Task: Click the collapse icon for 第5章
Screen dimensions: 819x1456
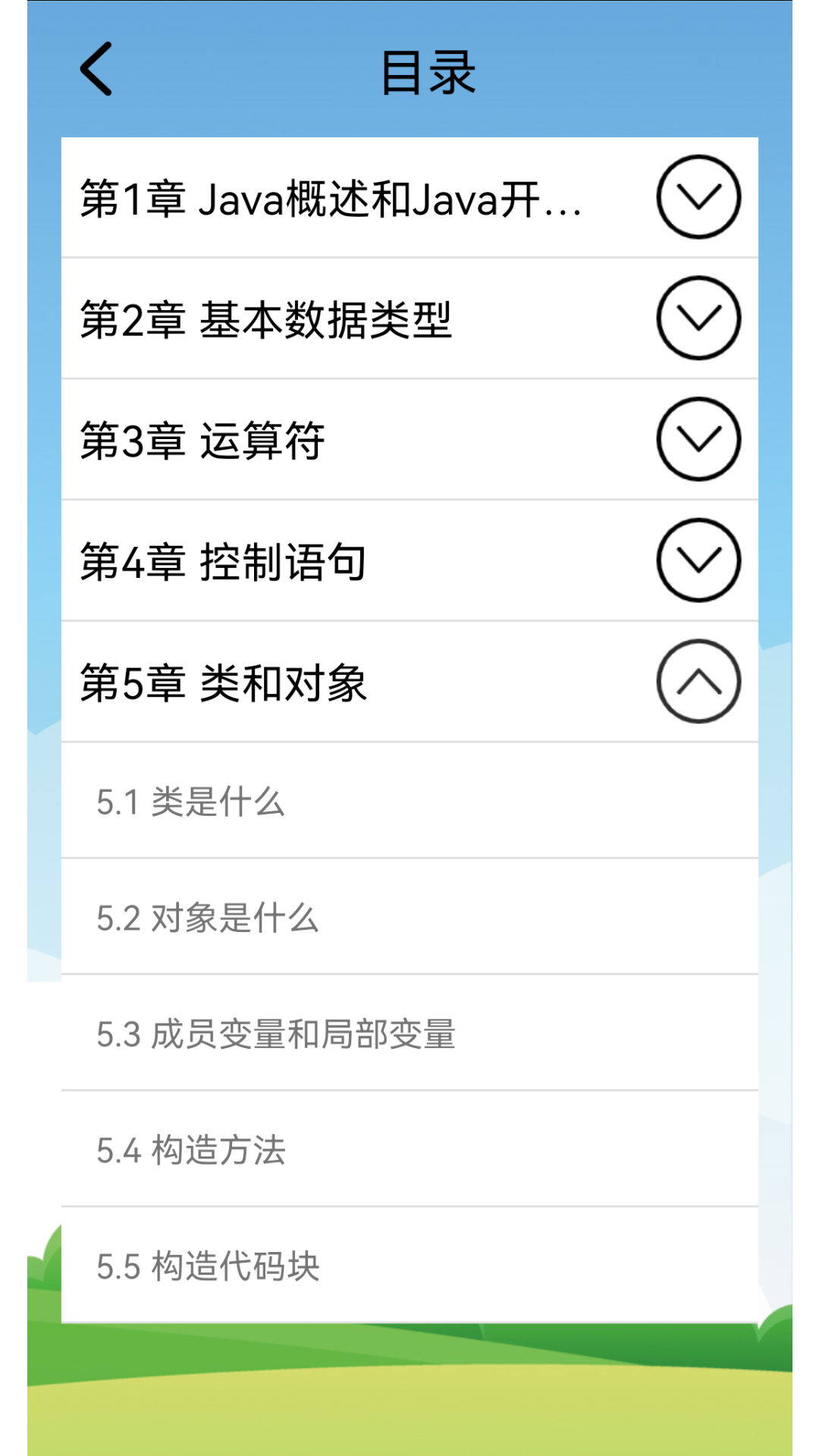Action: coord(698,681)
